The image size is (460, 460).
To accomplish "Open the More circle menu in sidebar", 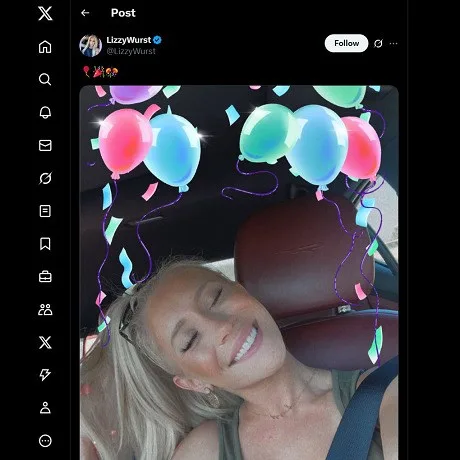I will (45, 441).
